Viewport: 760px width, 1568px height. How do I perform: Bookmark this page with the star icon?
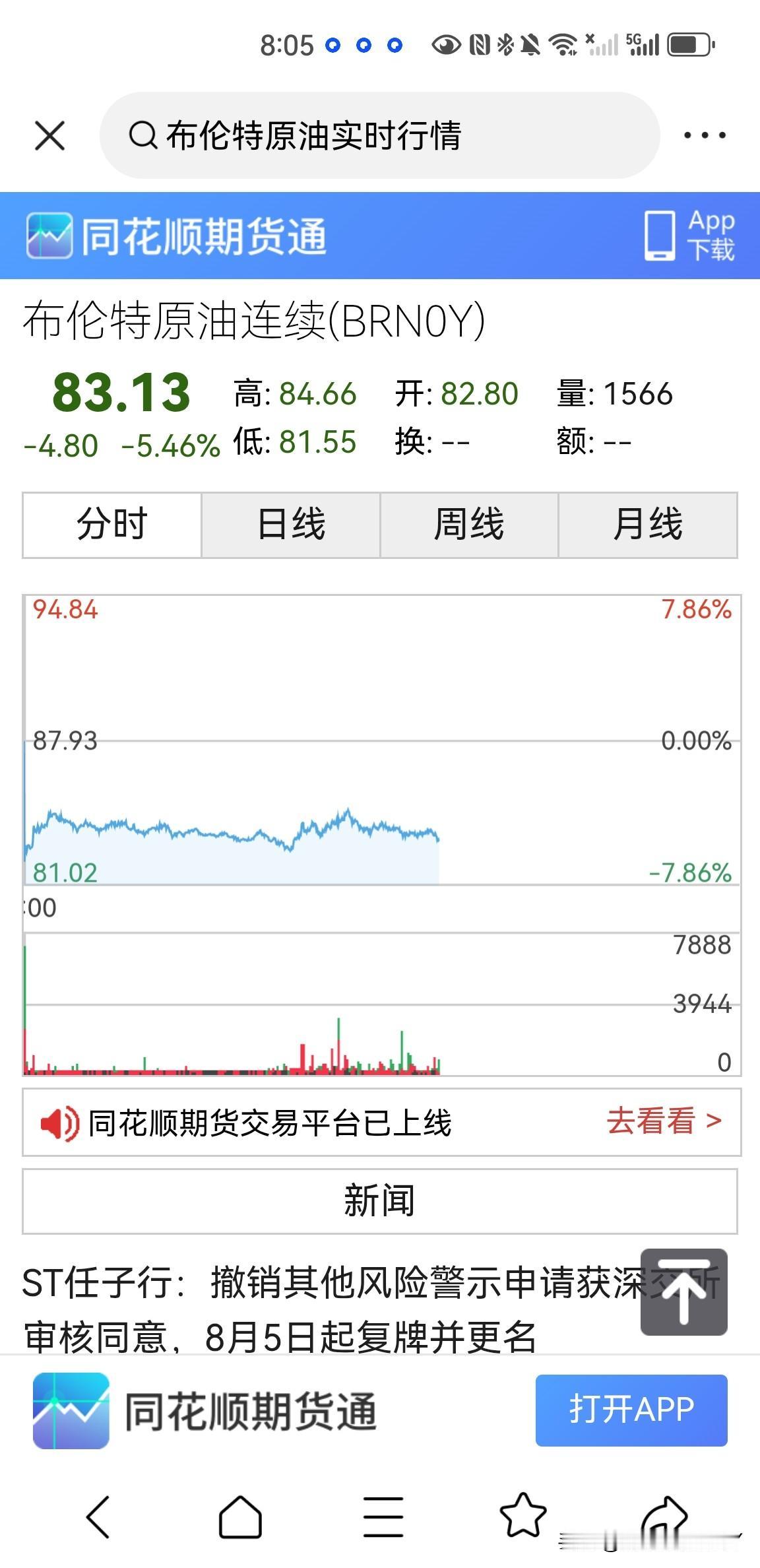[x=522, y=1515]
